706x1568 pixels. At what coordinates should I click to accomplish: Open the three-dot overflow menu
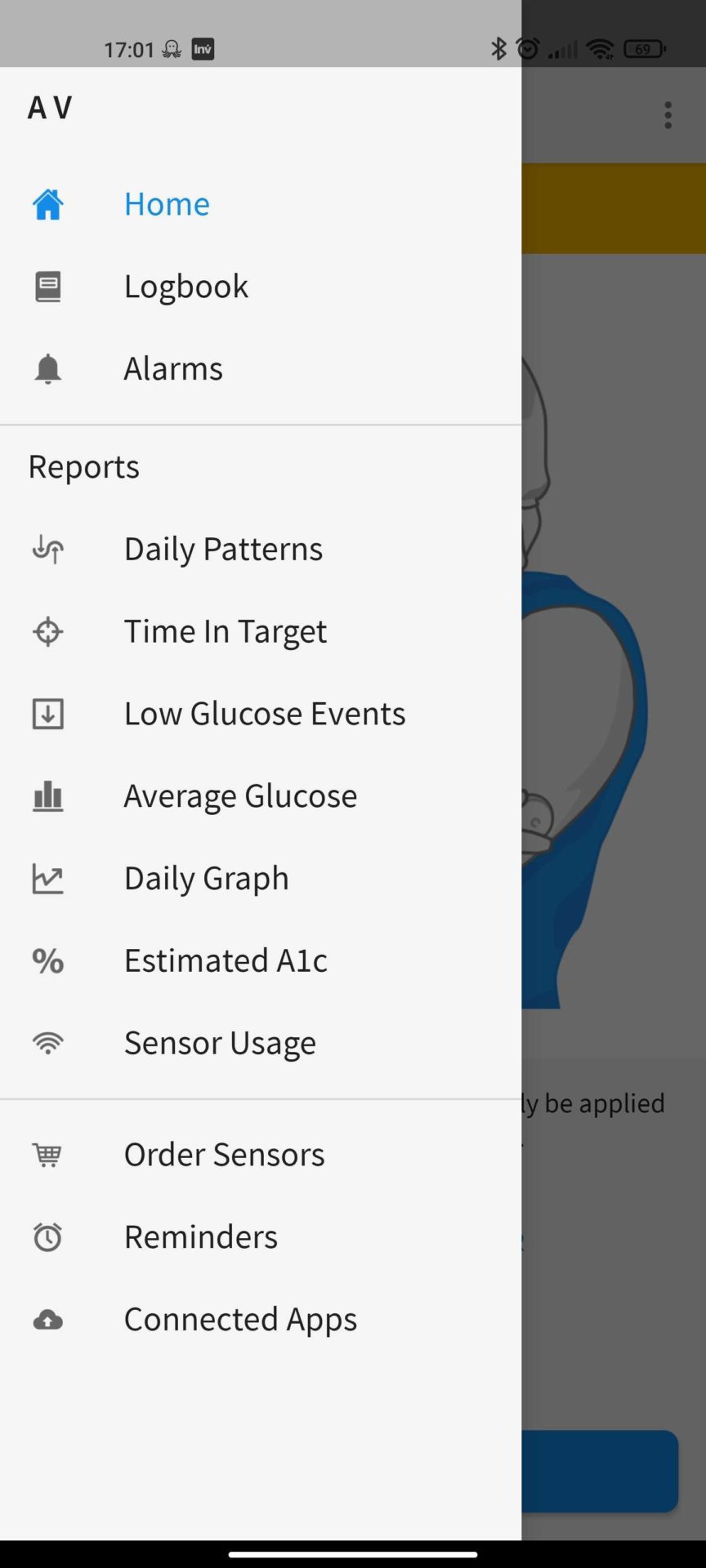668,115
